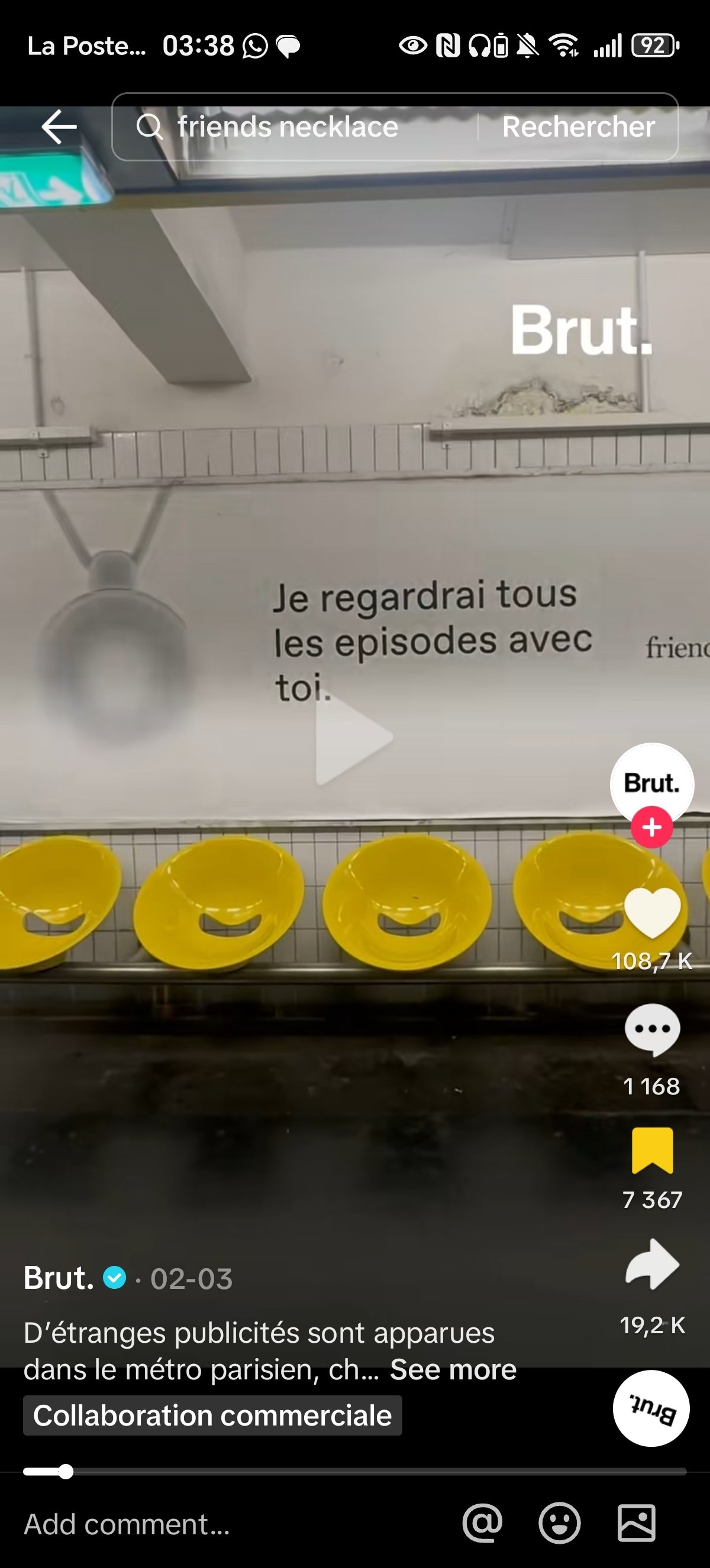Expand the caption with See more
Screen dimensions: 710x1568
(x=453, y=1369)
